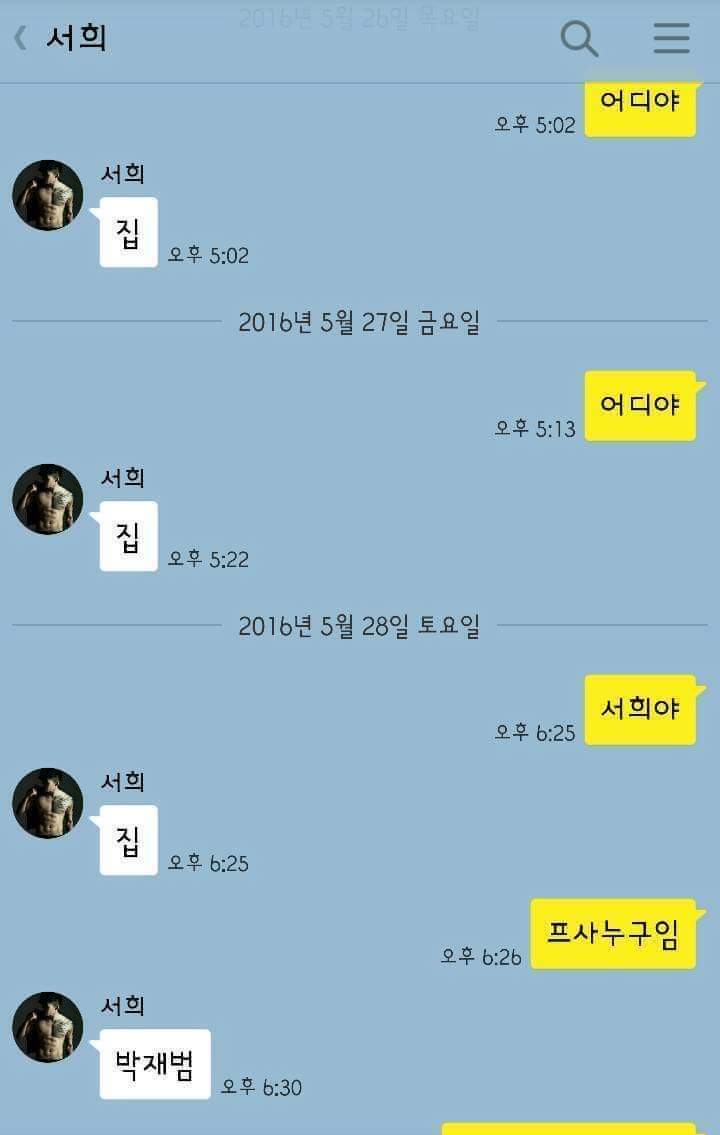Search within this conversation

[579, 38]
